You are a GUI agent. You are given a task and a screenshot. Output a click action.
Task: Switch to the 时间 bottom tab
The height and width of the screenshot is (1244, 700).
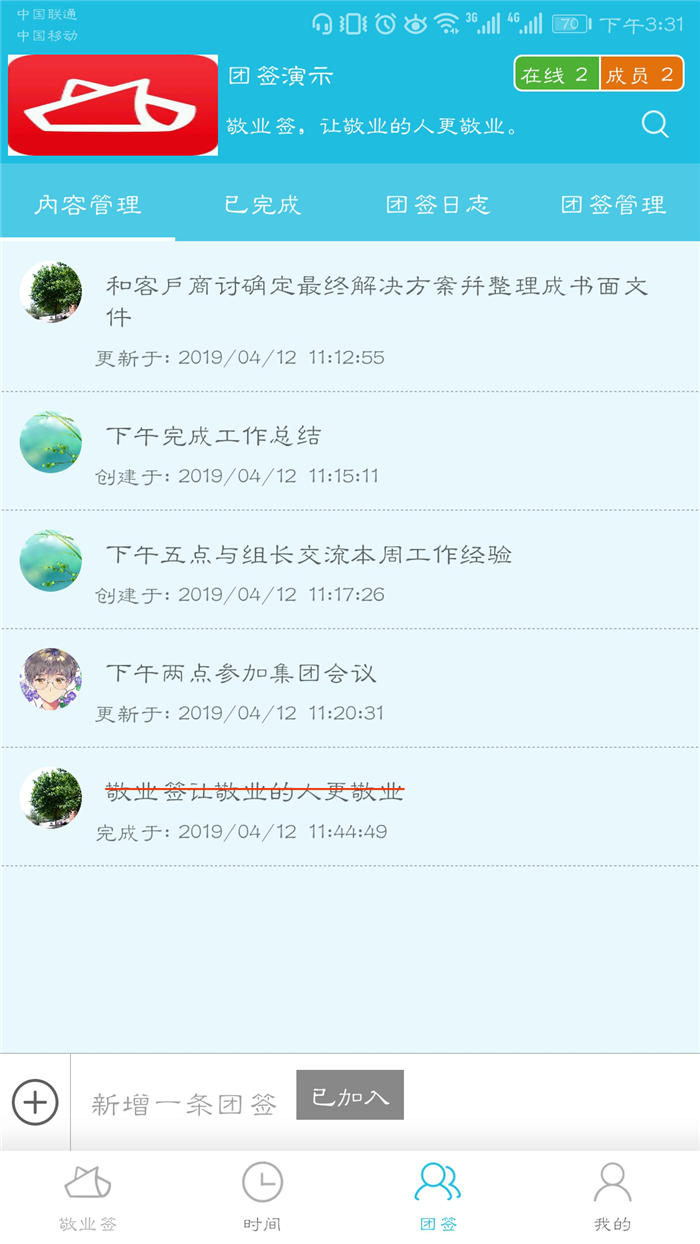coord(262,1196)
